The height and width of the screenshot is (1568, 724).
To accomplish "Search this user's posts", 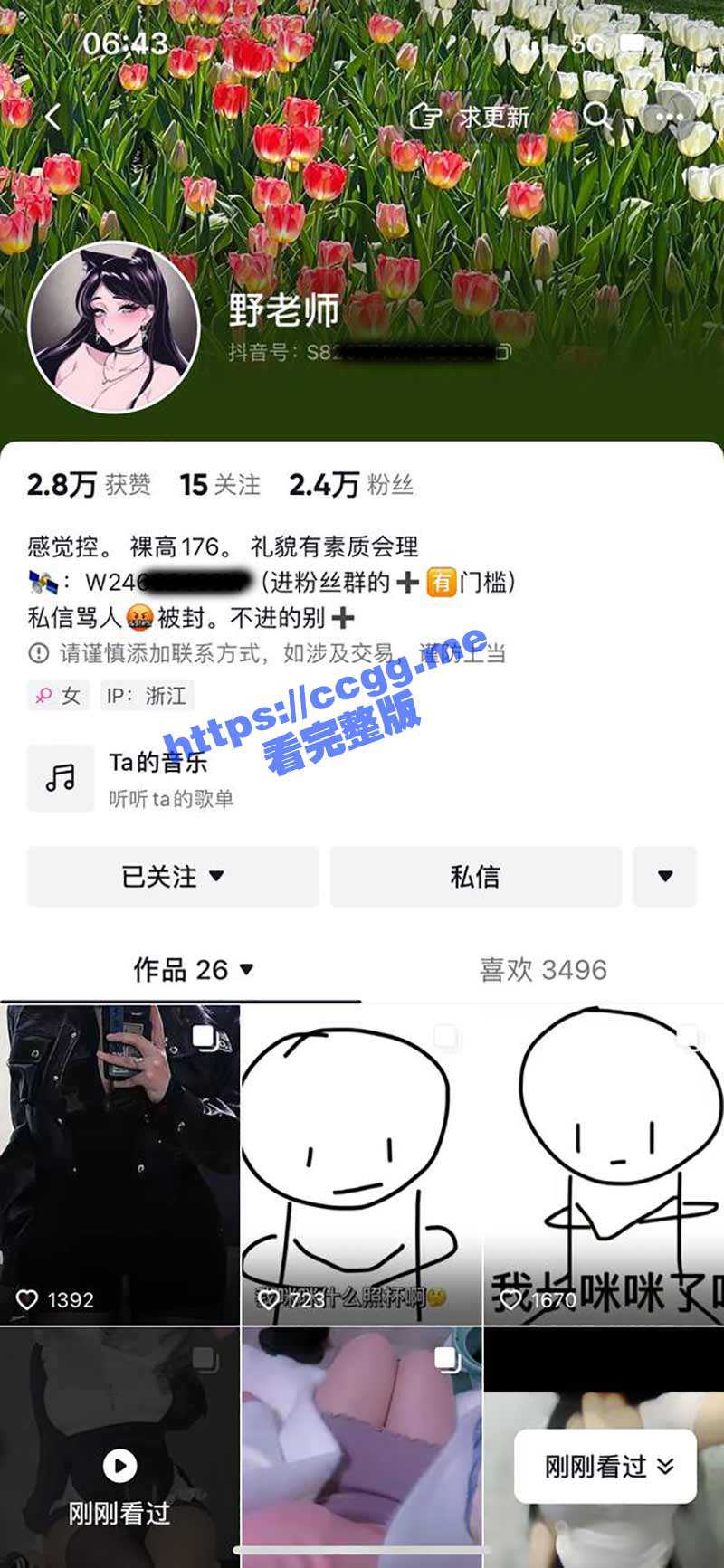I will coord(596,116).
